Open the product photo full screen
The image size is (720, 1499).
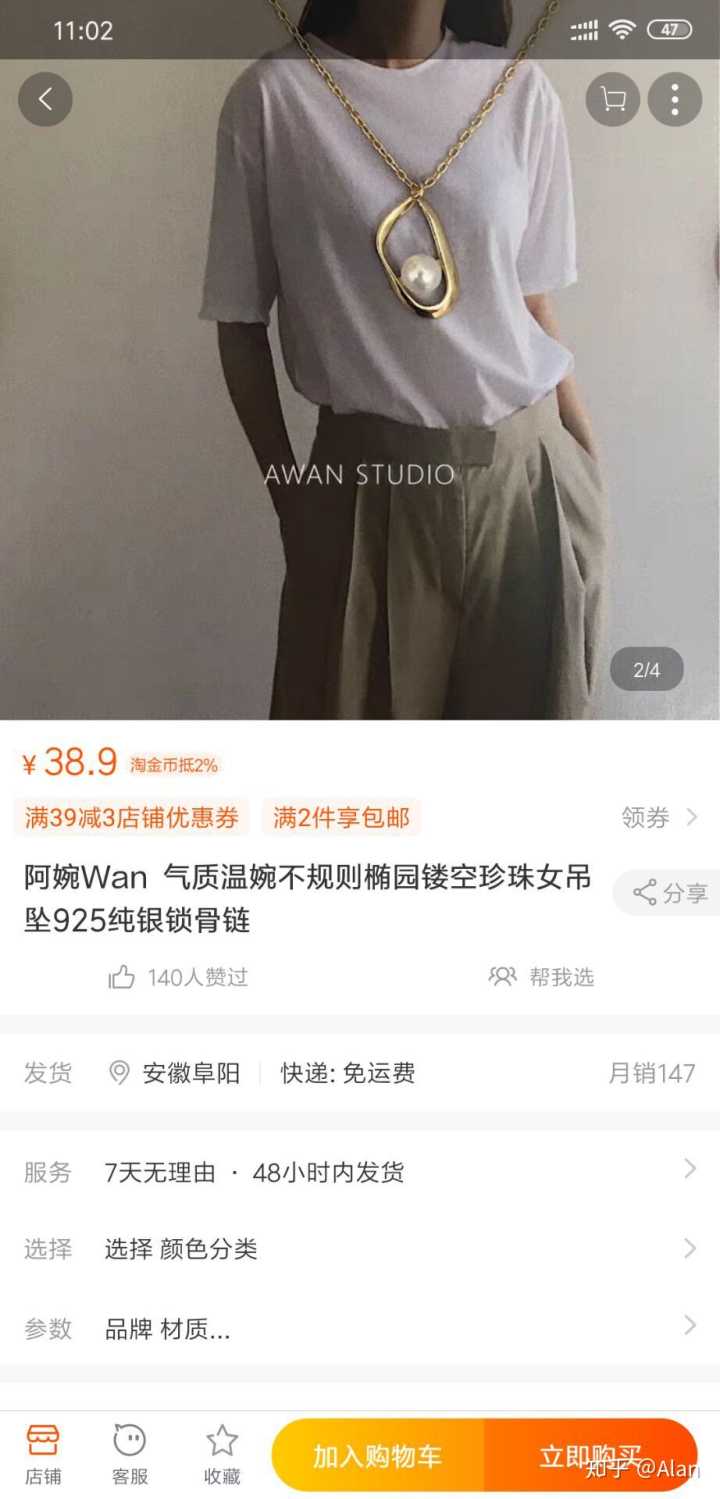(360, 400)
